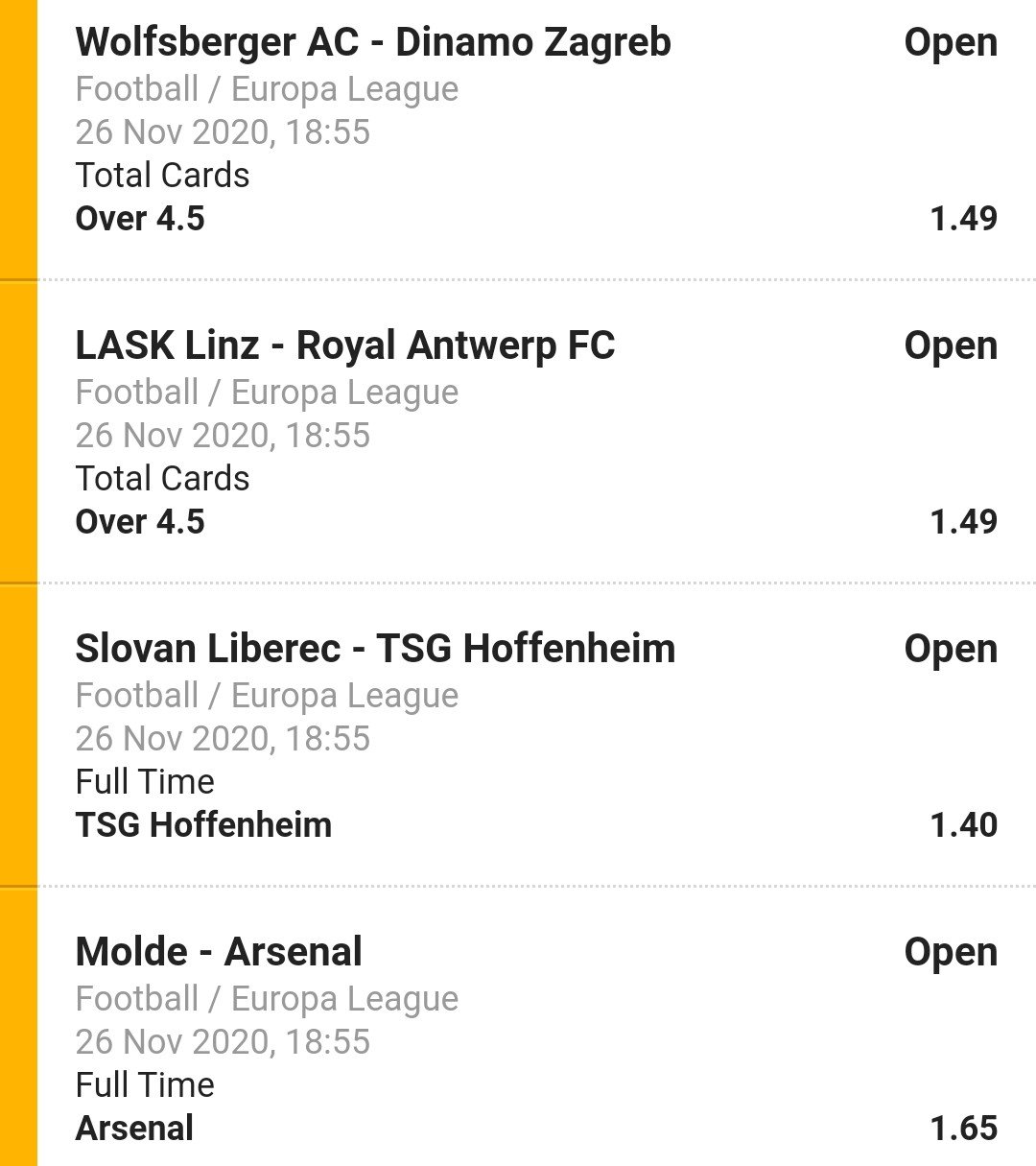
Task: Open the Slovan Liberec - TSG Hoffenheim selection
Action: 375,650
